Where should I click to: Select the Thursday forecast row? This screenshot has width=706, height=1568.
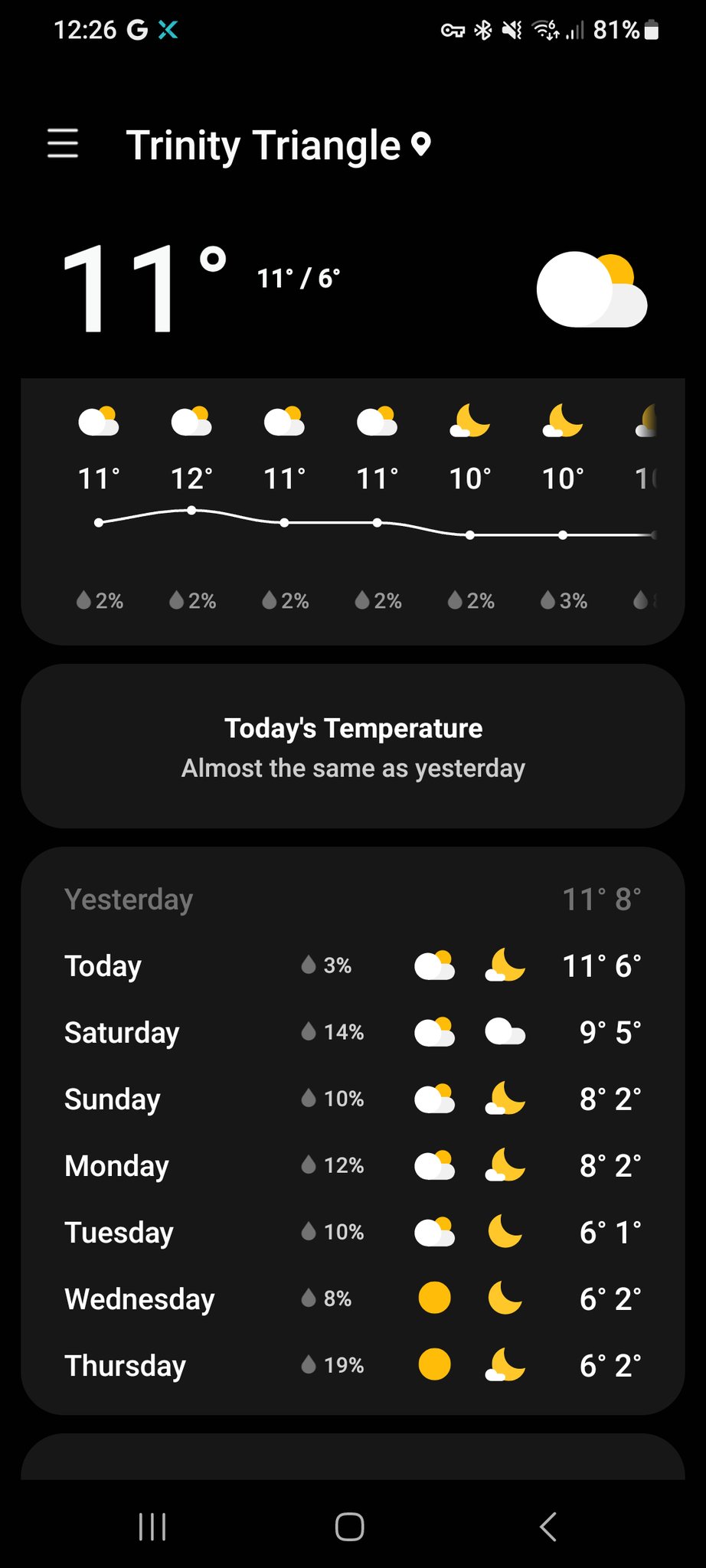pyautogui.click(x=352, y=1366)
